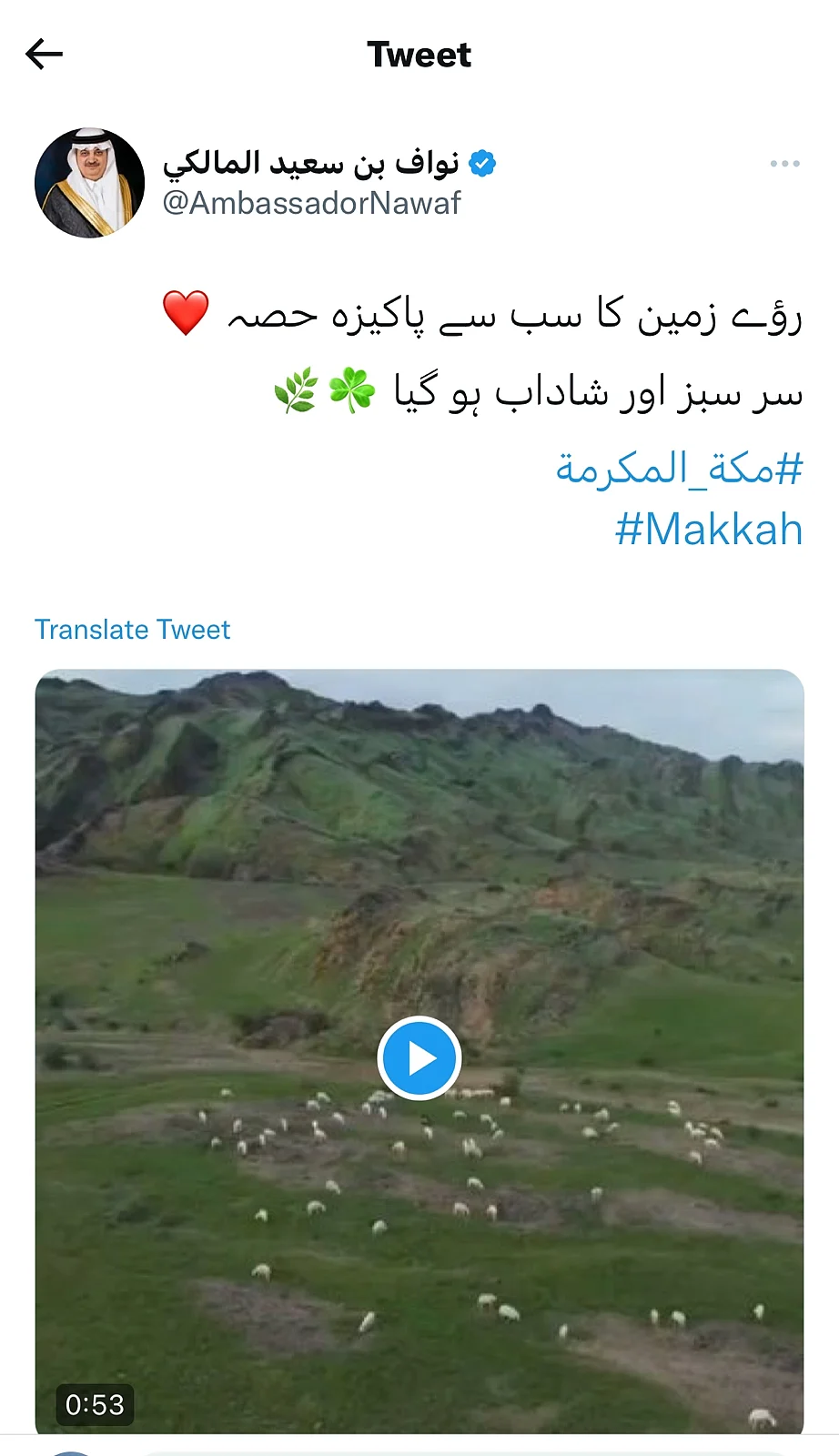The width and height of the screenshot is (839, 1456).
Task: Open the #Makkah hashtag
Action: [x=708, y=530]
